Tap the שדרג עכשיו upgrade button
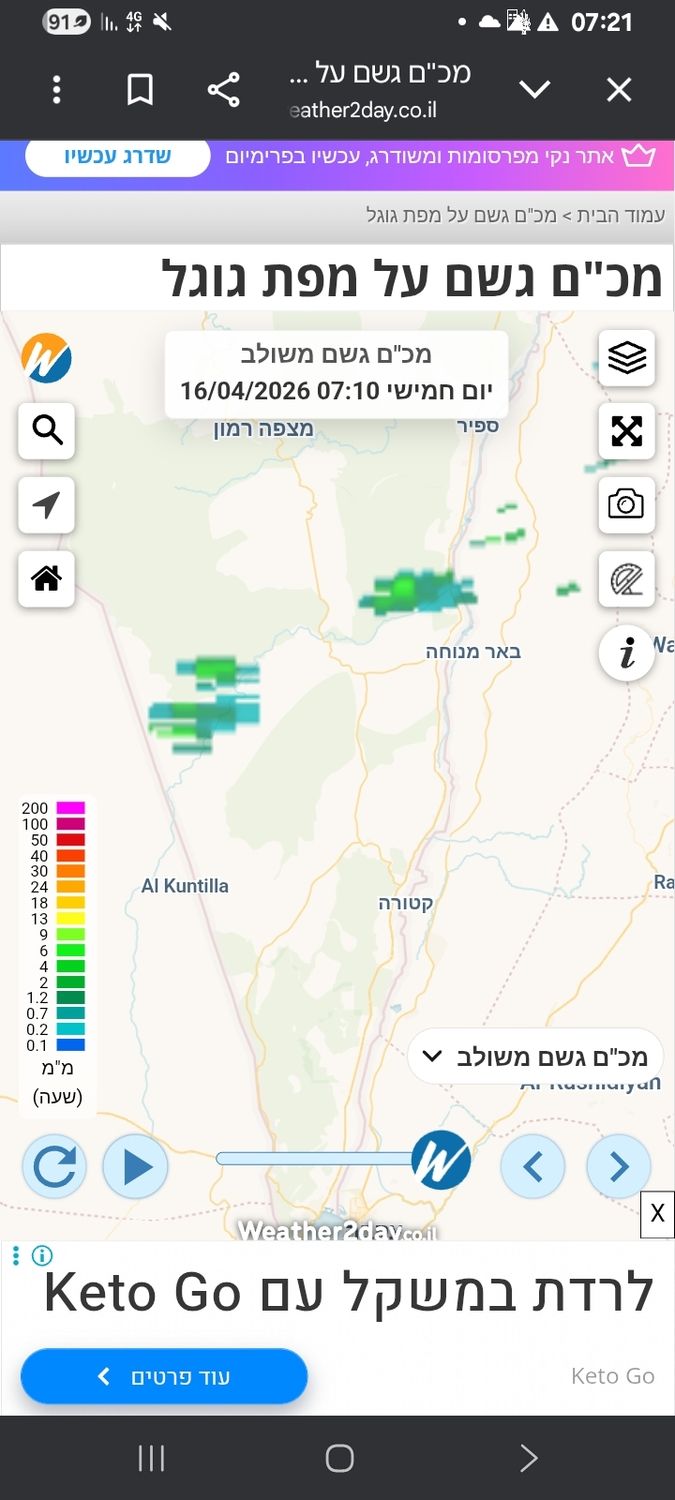Viewport: 675px width, 1500px height. click(118, 157)
